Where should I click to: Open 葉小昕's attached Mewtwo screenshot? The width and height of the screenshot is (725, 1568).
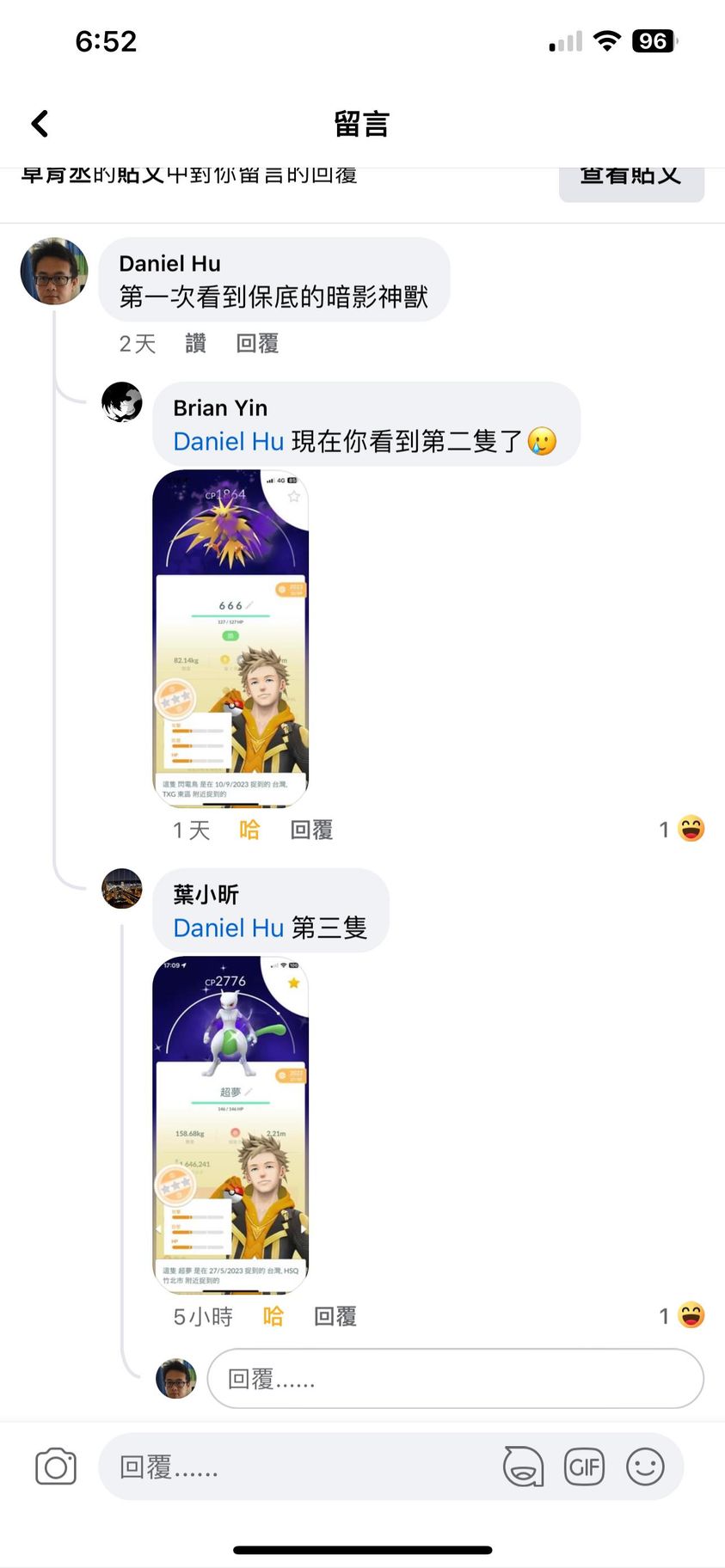point(230,1124)
